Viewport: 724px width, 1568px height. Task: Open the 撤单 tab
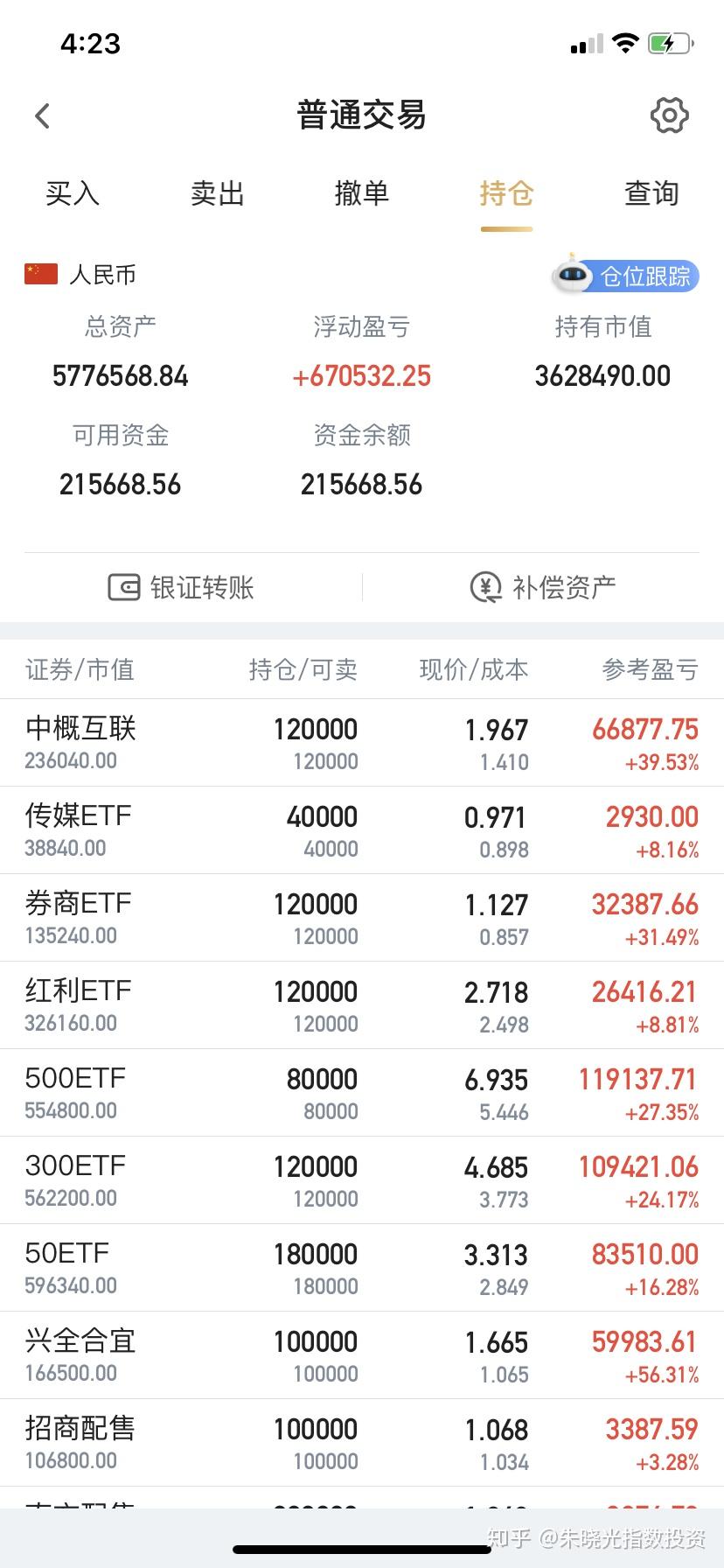point(362,194)
